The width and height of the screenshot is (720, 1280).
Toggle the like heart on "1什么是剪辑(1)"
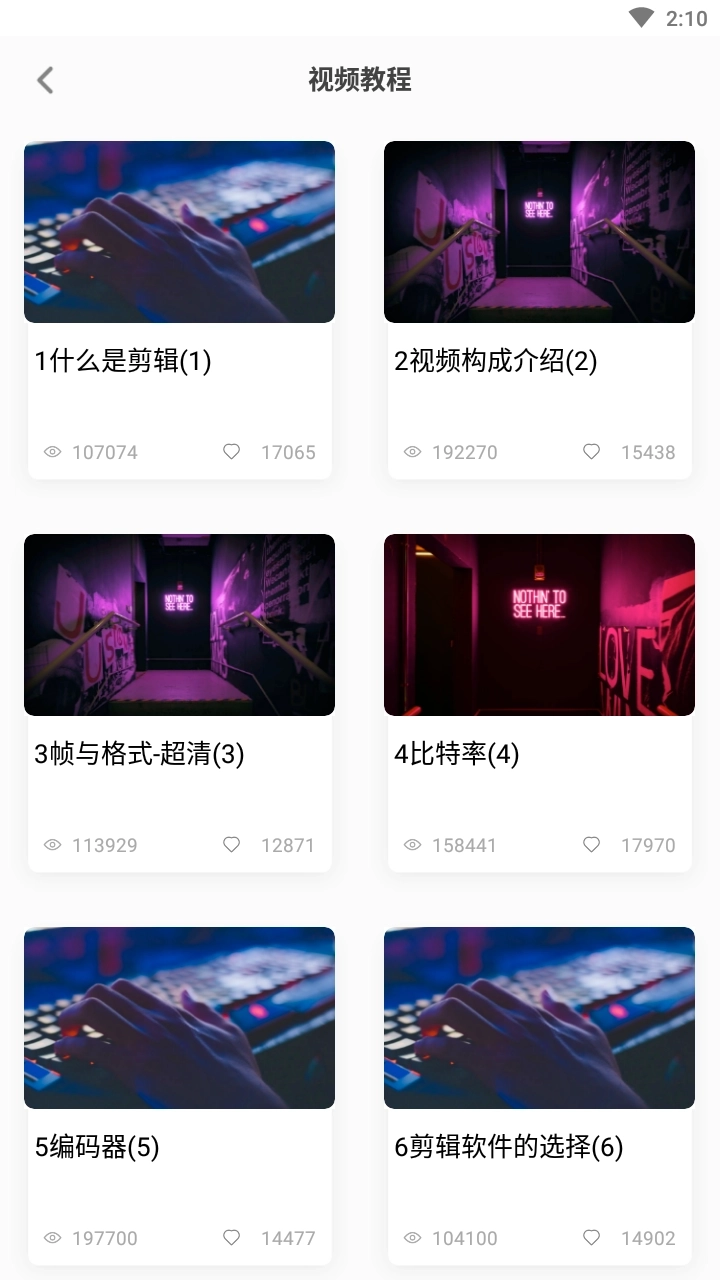231,451
